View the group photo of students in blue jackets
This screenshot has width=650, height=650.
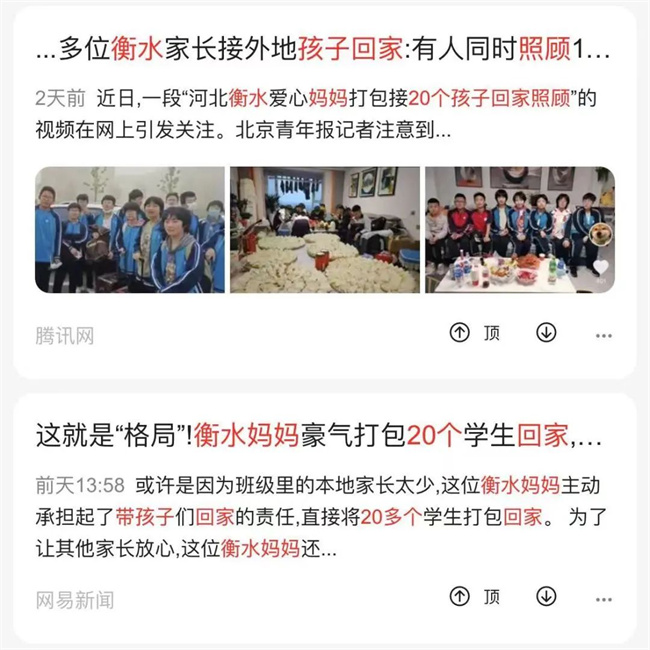130,230
